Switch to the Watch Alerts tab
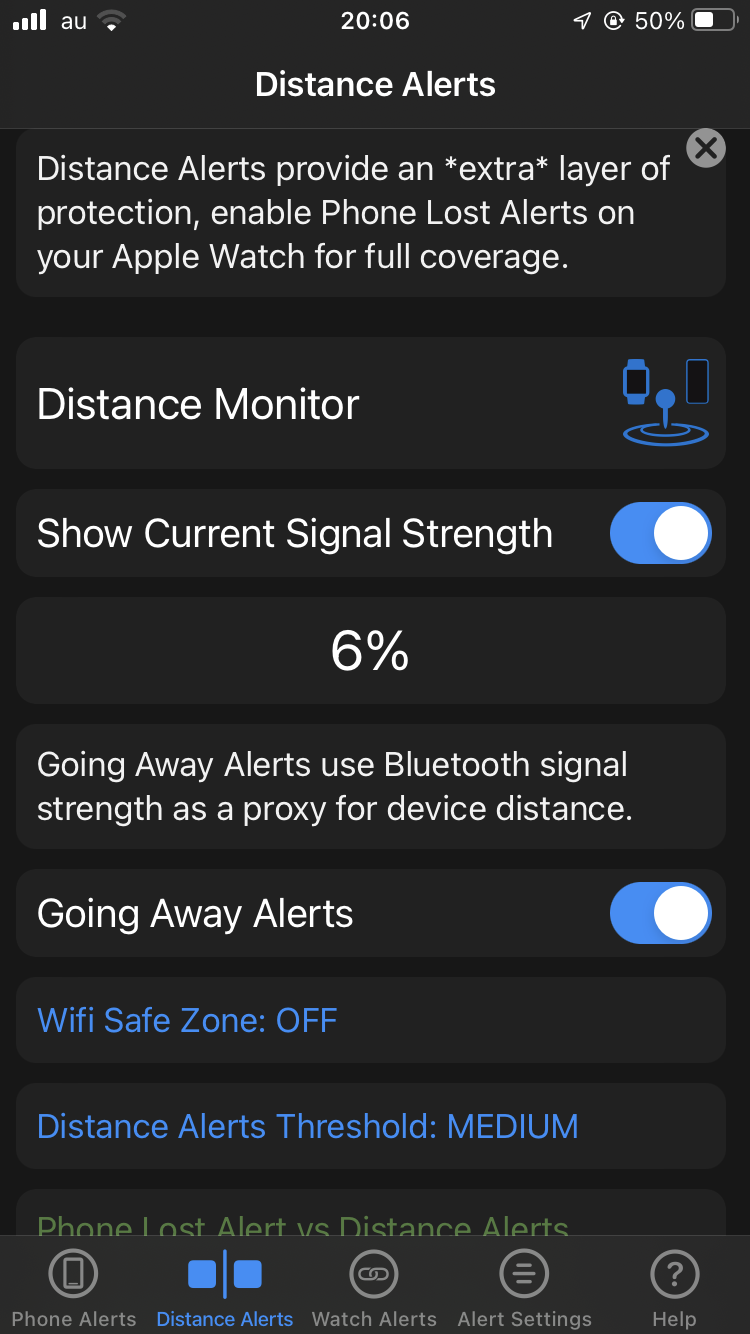This screenshot has height=1334, width=750. [374, 1286]
